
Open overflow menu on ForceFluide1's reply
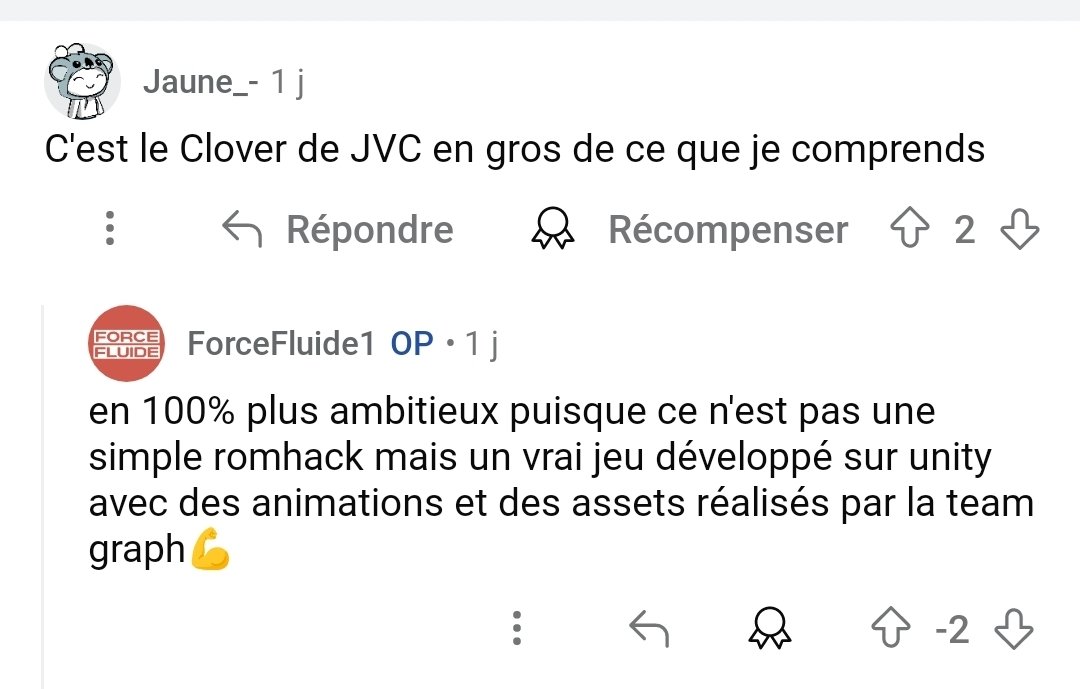(x=516, y=630)
